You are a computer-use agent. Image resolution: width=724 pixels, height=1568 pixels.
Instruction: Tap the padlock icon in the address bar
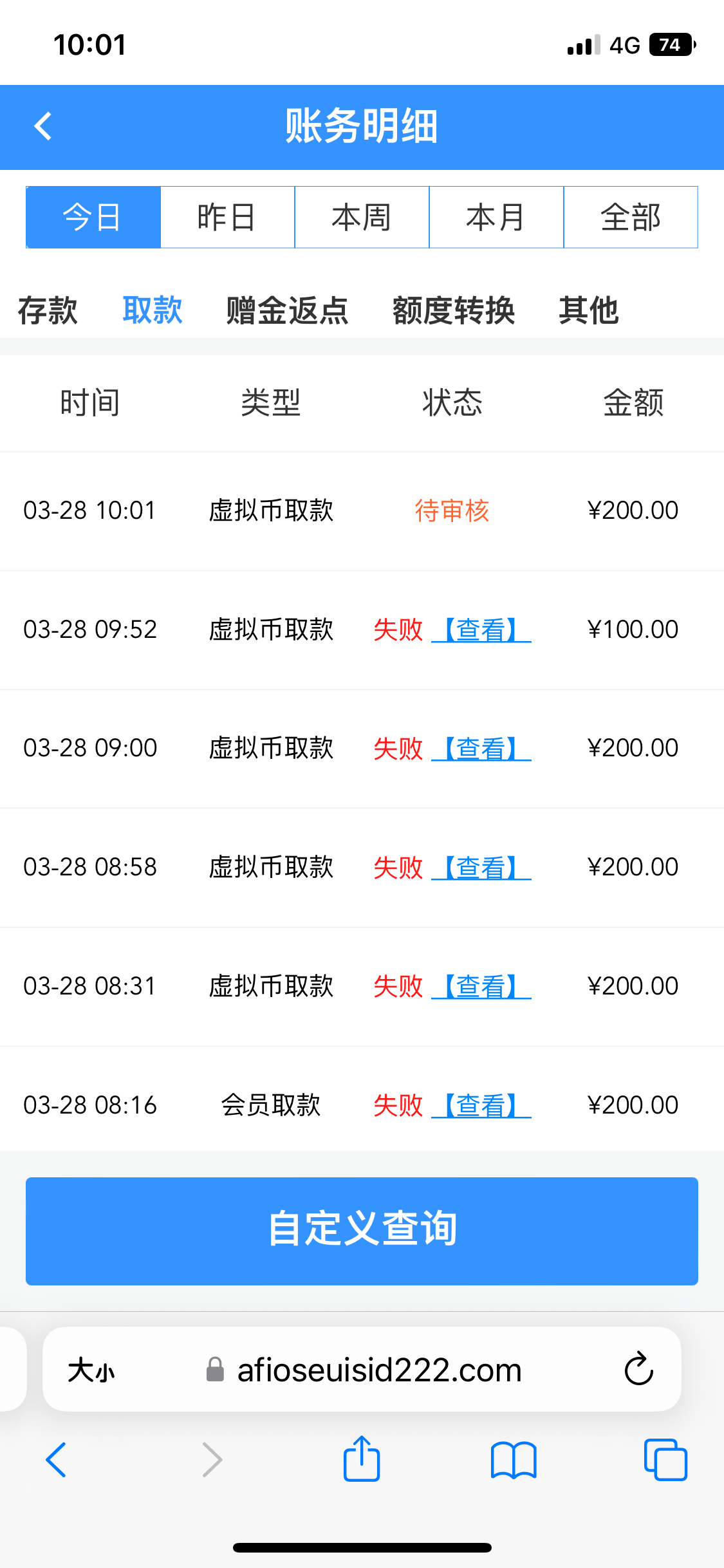(x=214, y=1369)
